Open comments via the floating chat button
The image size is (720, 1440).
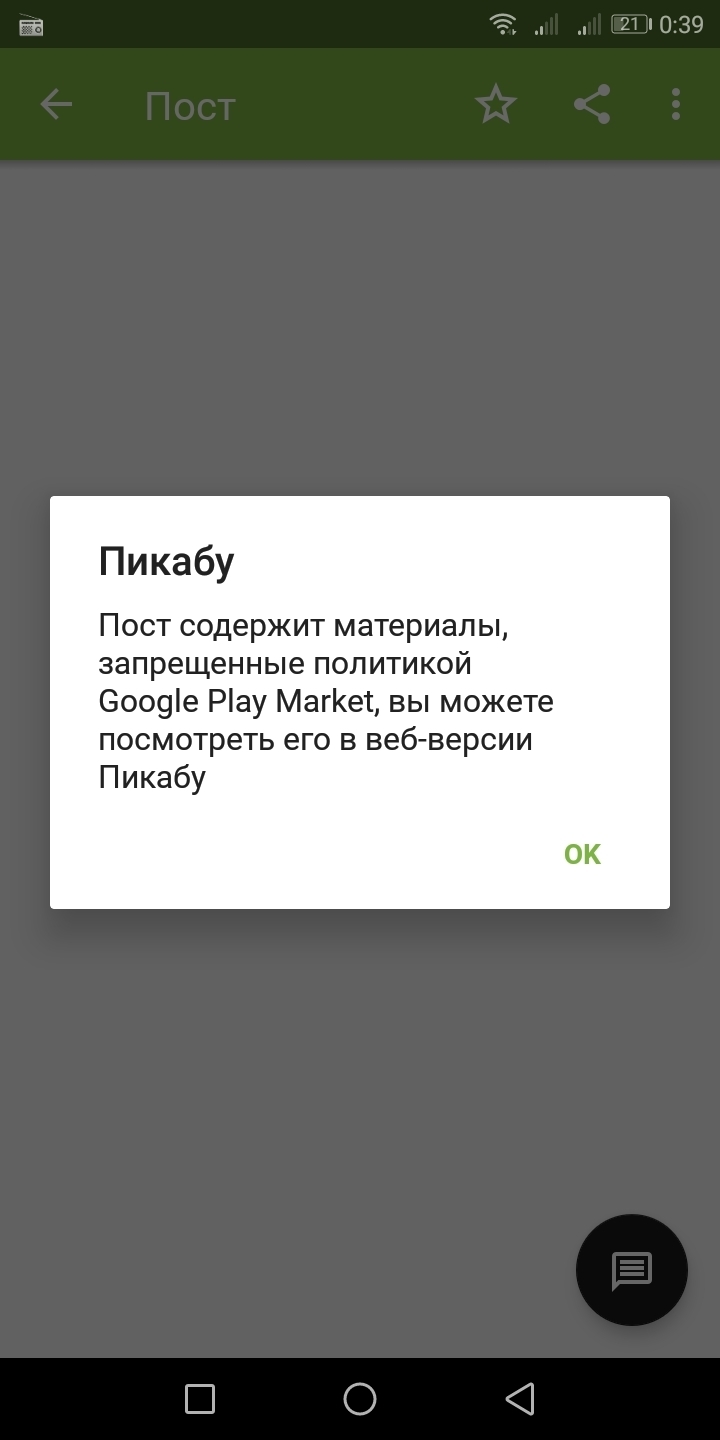632,1270
